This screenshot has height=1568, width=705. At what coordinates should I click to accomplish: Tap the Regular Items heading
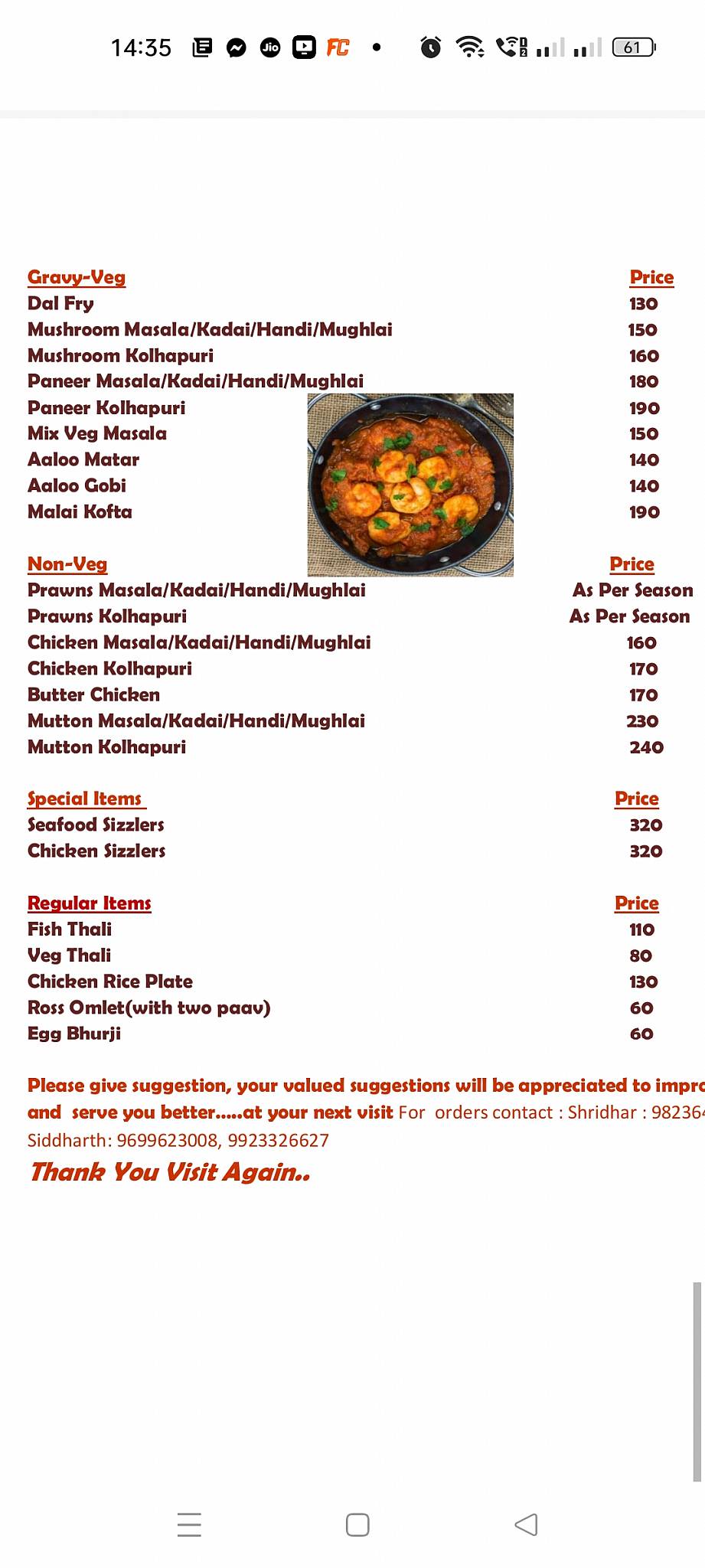click(89, 903)
